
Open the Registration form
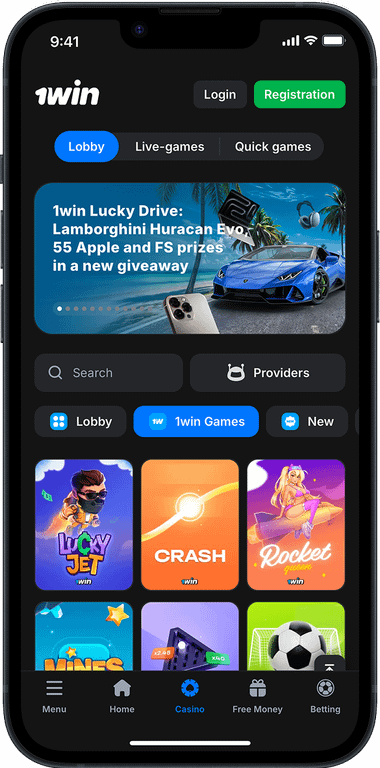(300, 95)
